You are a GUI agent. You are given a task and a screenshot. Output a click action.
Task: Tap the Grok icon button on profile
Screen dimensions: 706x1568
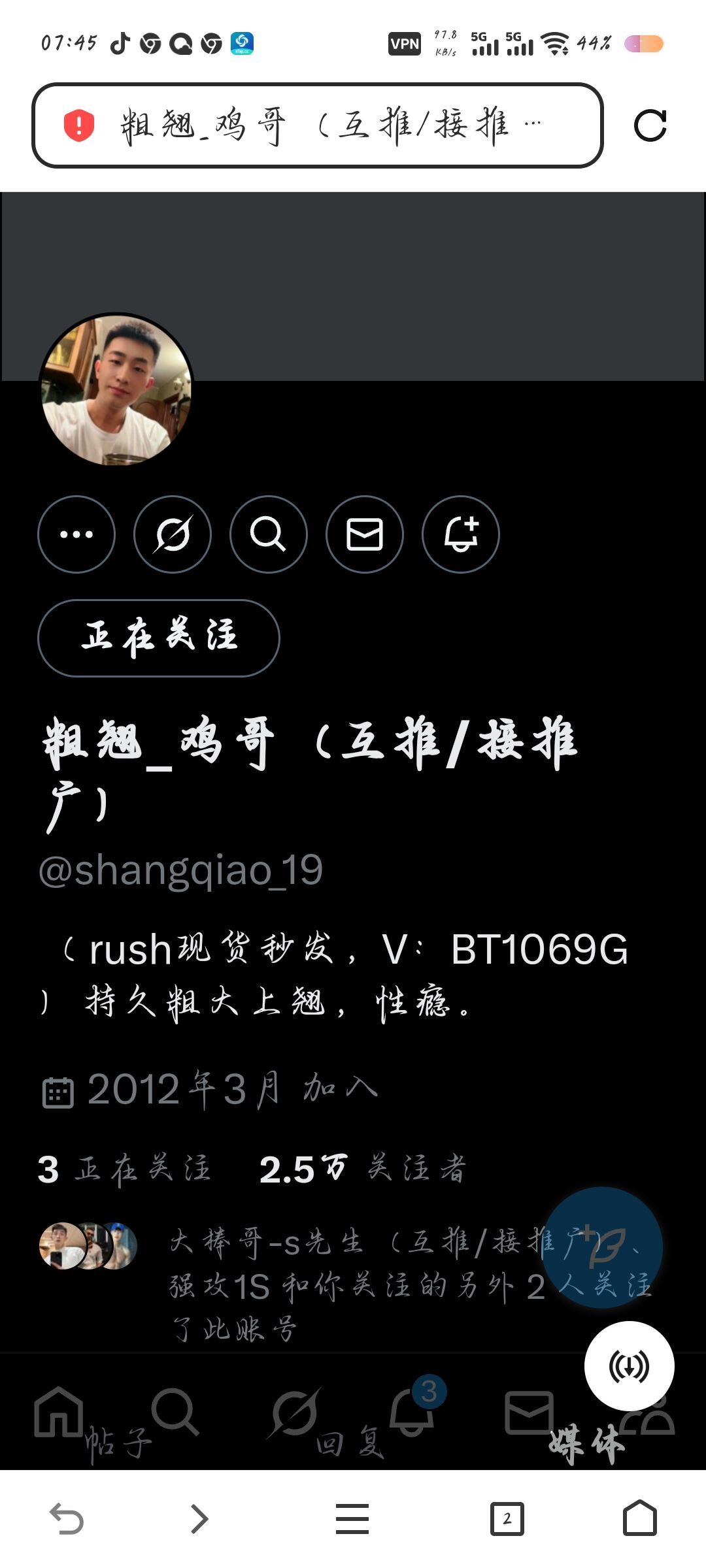pyautogui.click(x=173, y=534)
